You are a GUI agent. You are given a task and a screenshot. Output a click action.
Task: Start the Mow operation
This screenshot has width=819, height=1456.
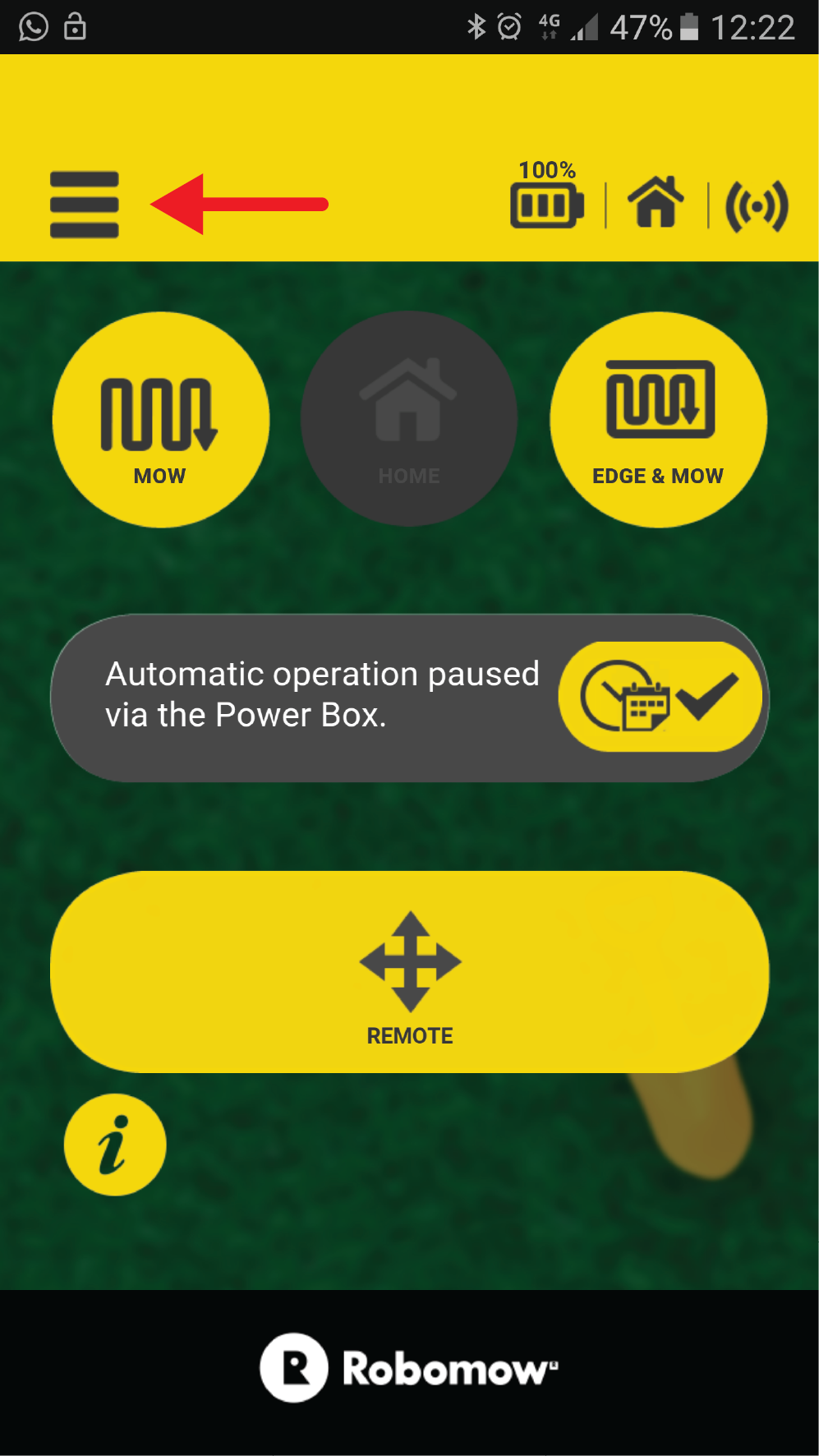coord(161,420)
